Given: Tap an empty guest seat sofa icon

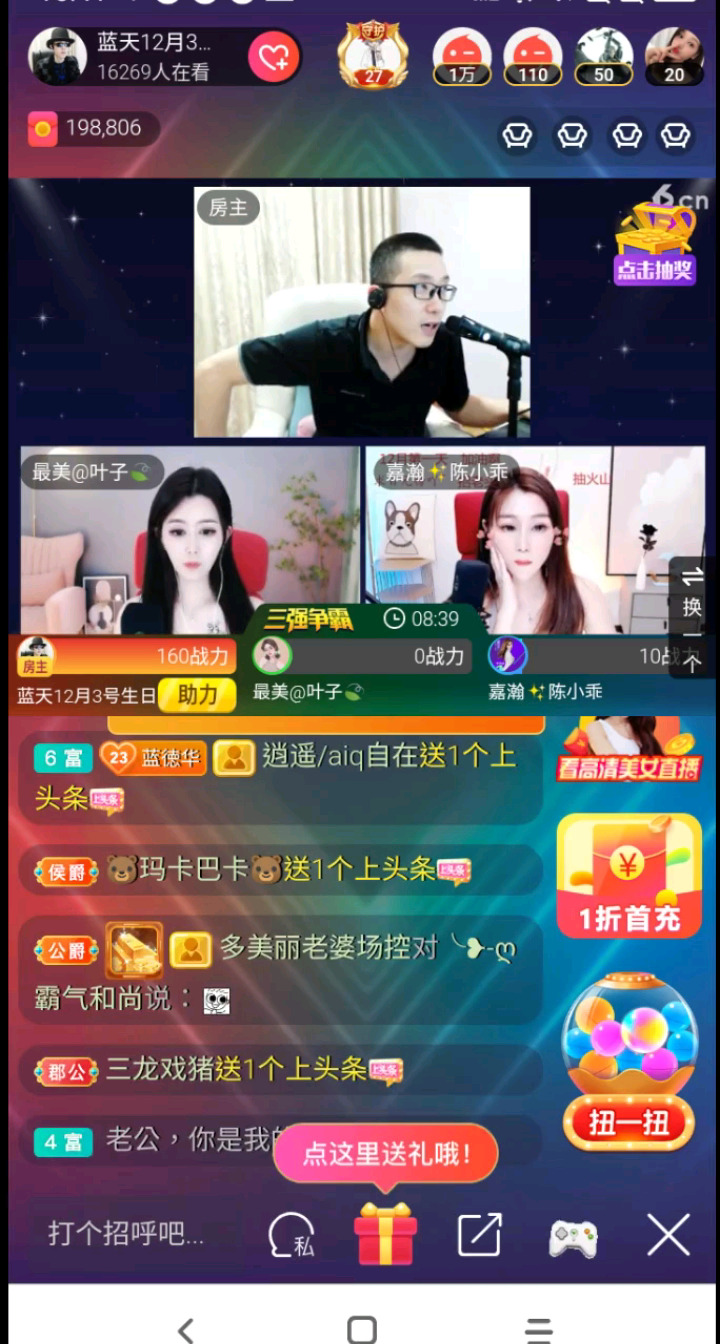Looking at the screenshot, I should [517, 133].
